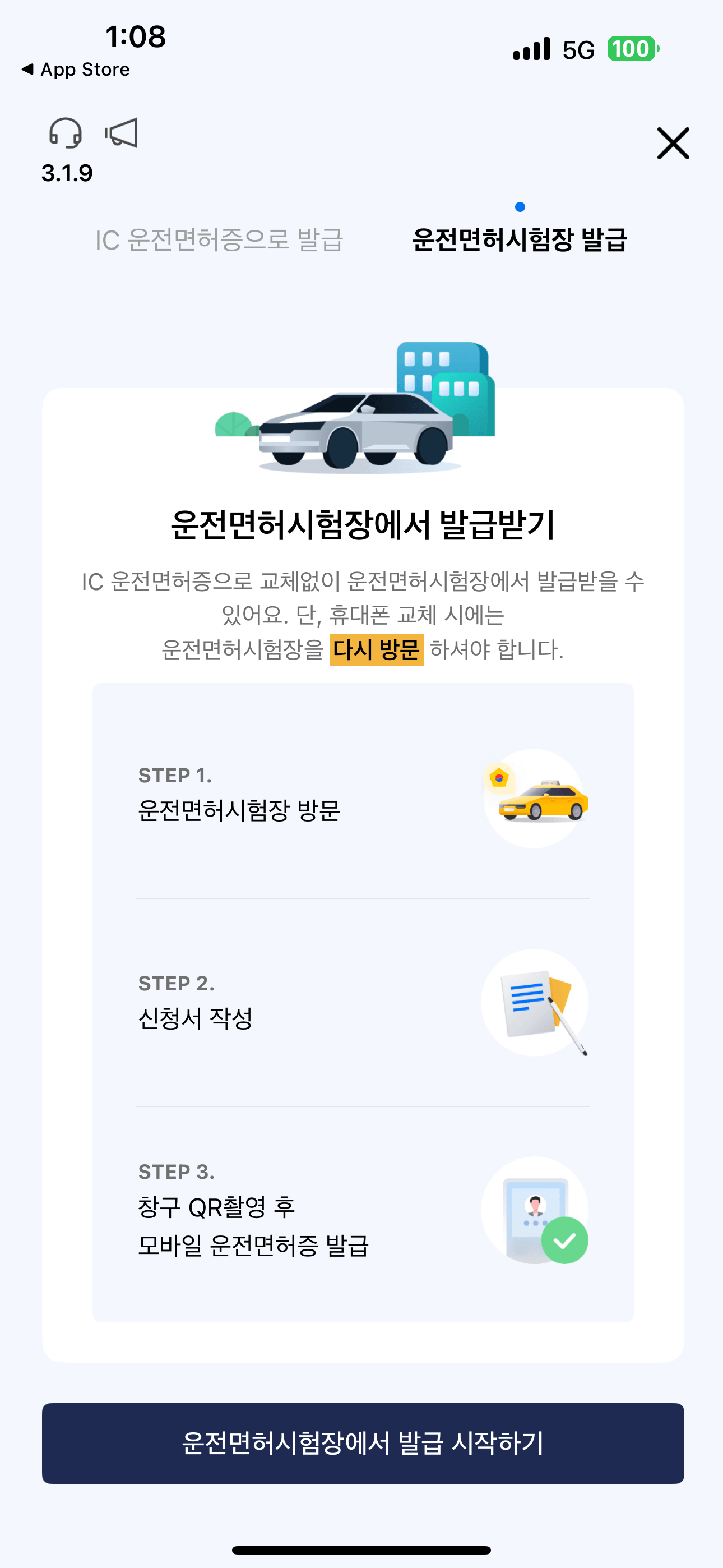723x1568 pixels.
Task: Tap the cellular signal strength bars
Action: tap(532, 49)
